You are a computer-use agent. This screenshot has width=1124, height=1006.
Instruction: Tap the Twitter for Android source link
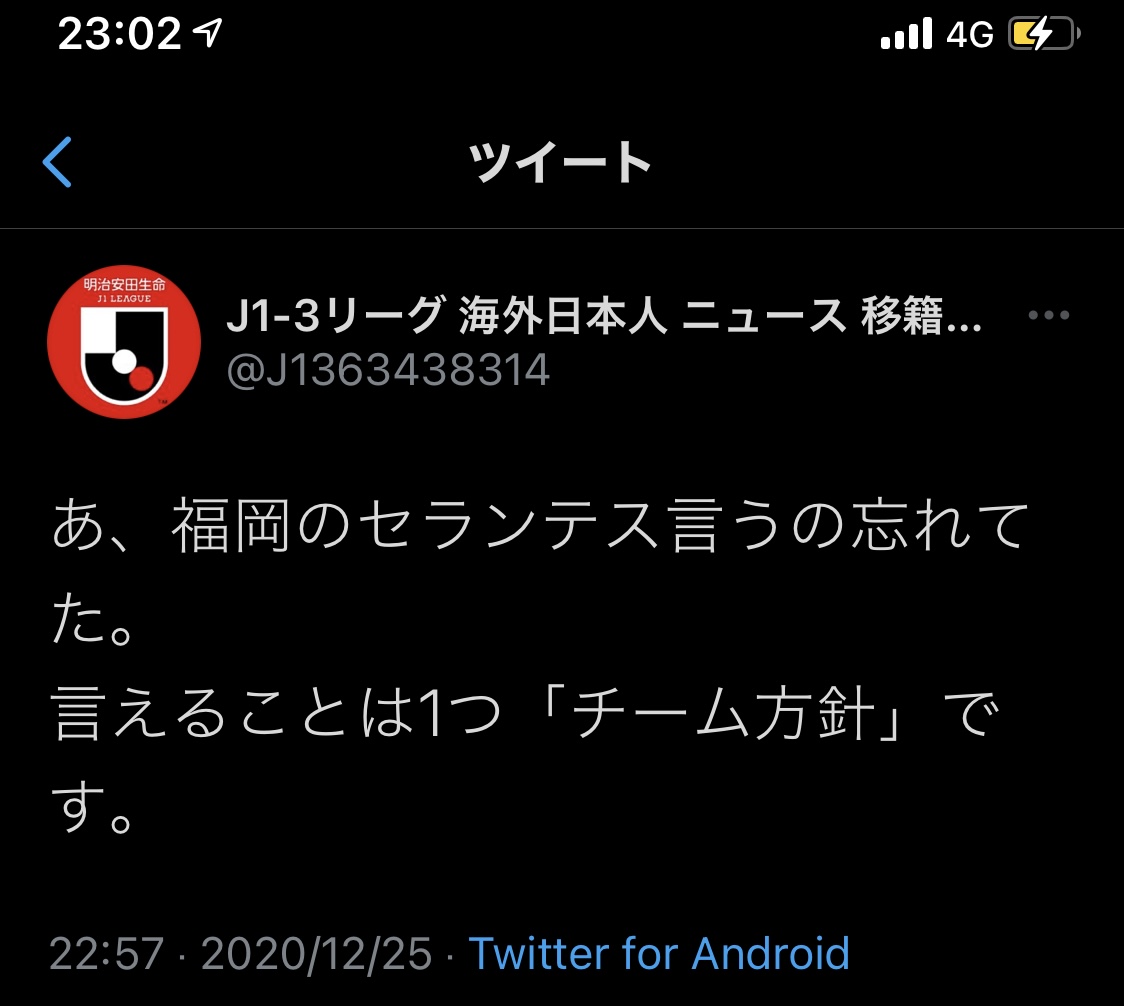[x=659, y=953]
